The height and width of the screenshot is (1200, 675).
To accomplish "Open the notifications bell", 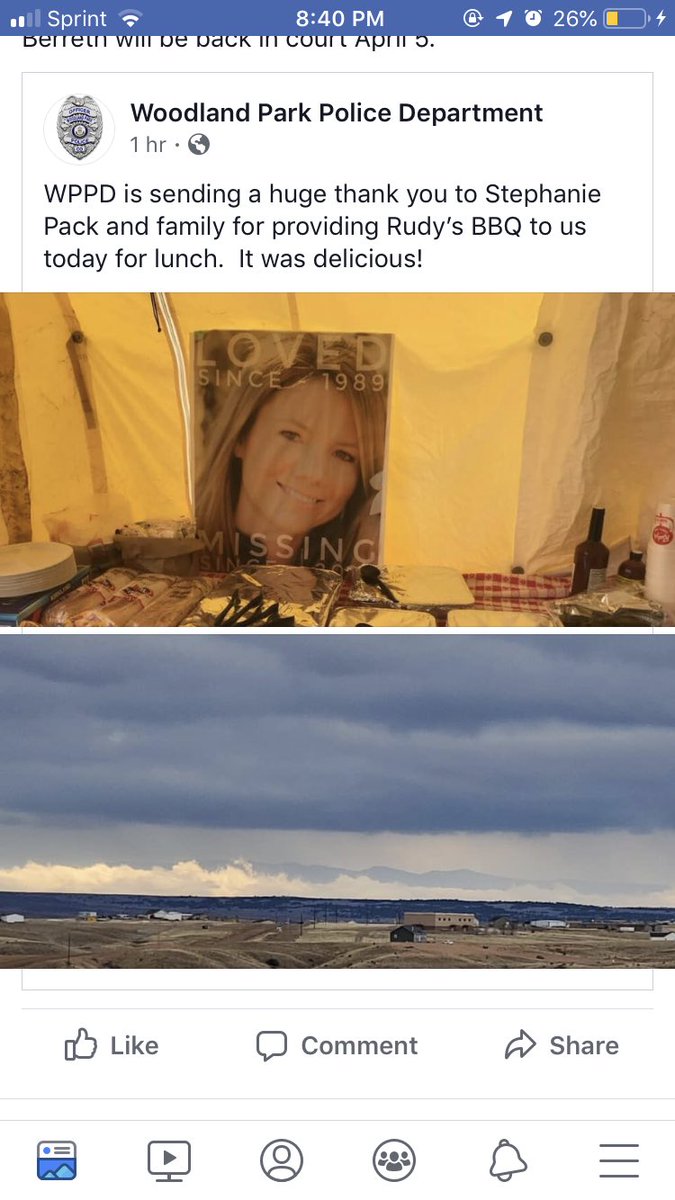I will [507, 1160].
